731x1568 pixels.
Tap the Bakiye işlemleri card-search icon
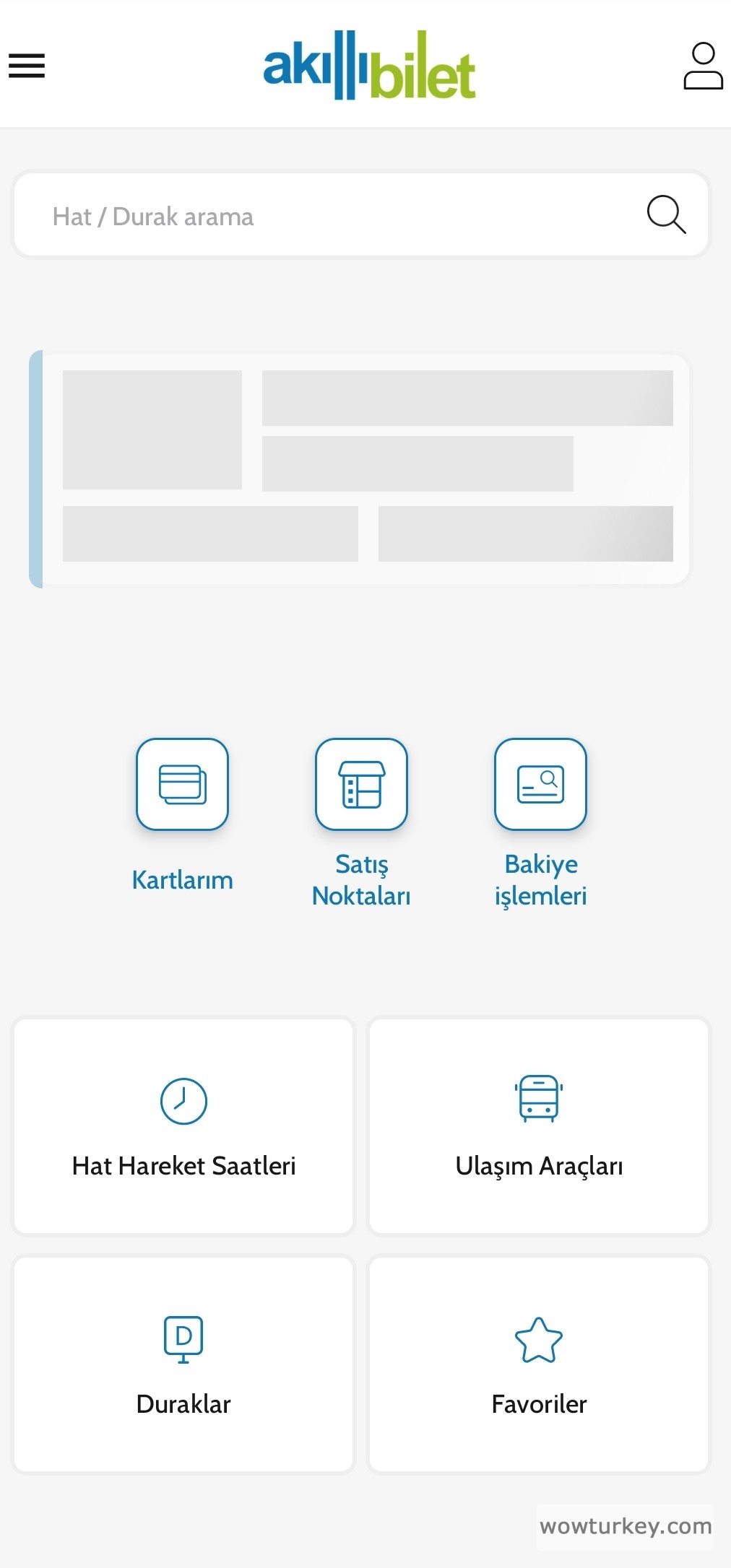[540, 785]
